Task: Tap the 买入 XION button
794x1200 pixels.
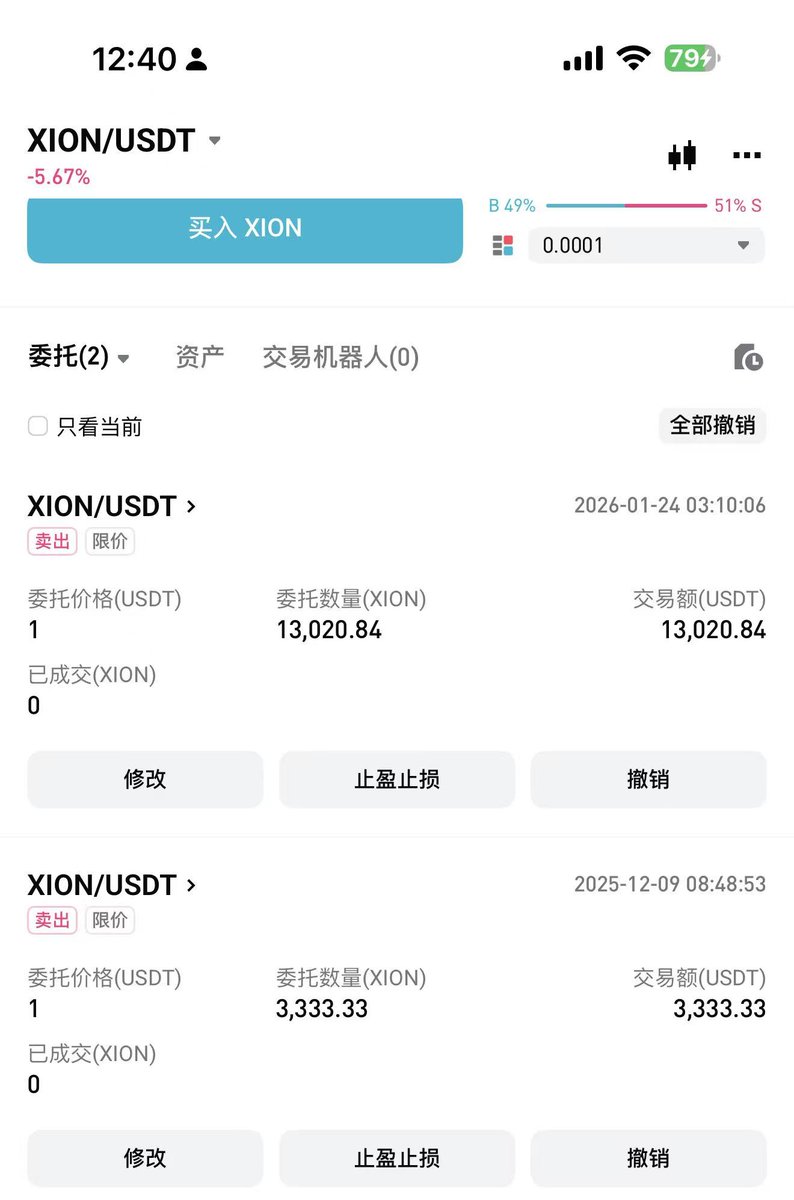Action: [x=245, y=229]
